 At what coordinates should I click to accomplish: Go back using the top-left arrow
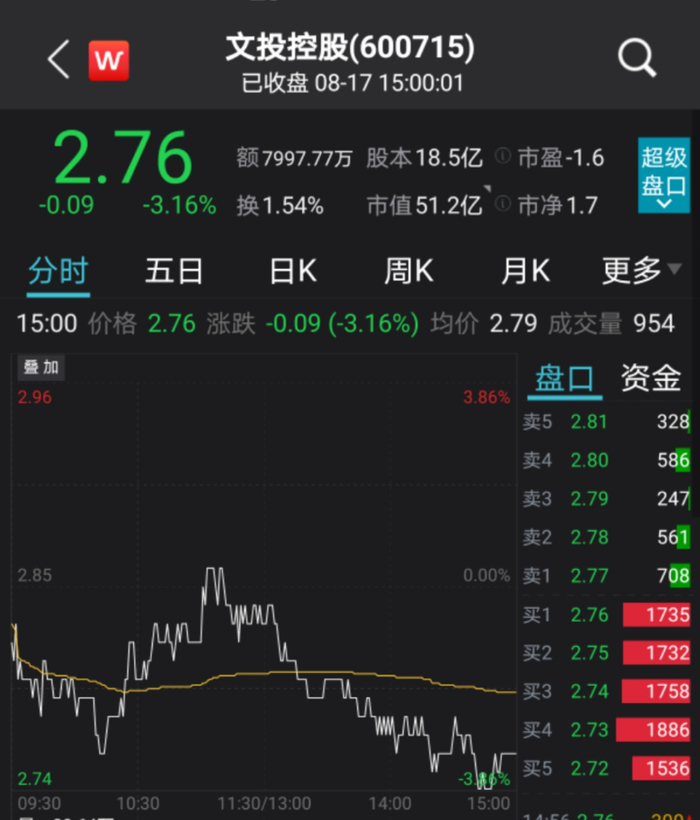pyautogui.click(x=58, y=61)
